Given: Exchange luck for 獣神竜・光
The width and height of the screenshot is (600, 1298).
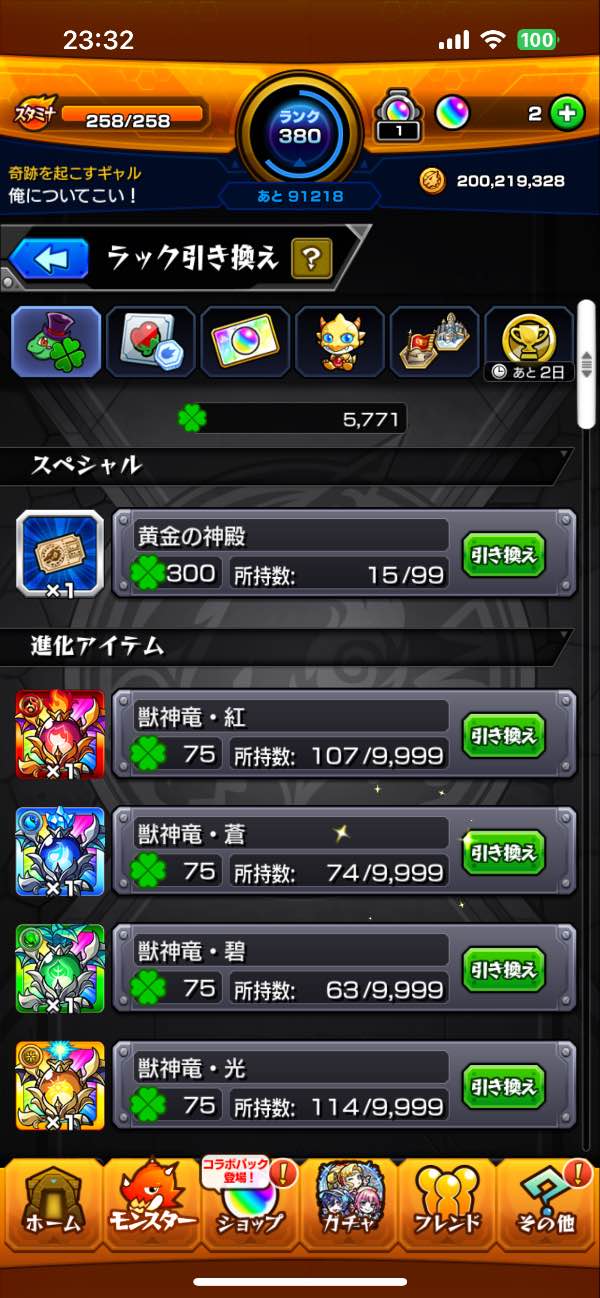Looking at the screenshot, I should pos(504,1086).
